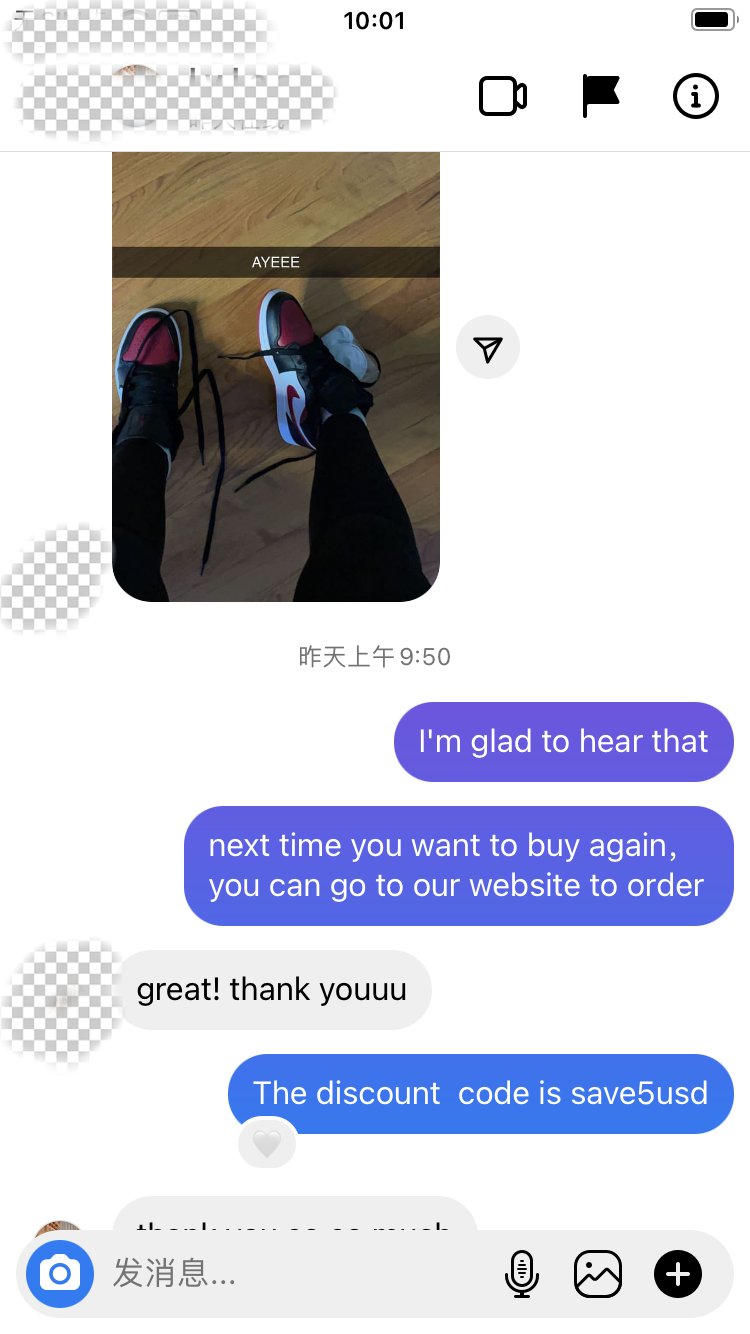The image size is (750, 1334).
Task: Record a voice message
Action: (x=521, y=1274)
